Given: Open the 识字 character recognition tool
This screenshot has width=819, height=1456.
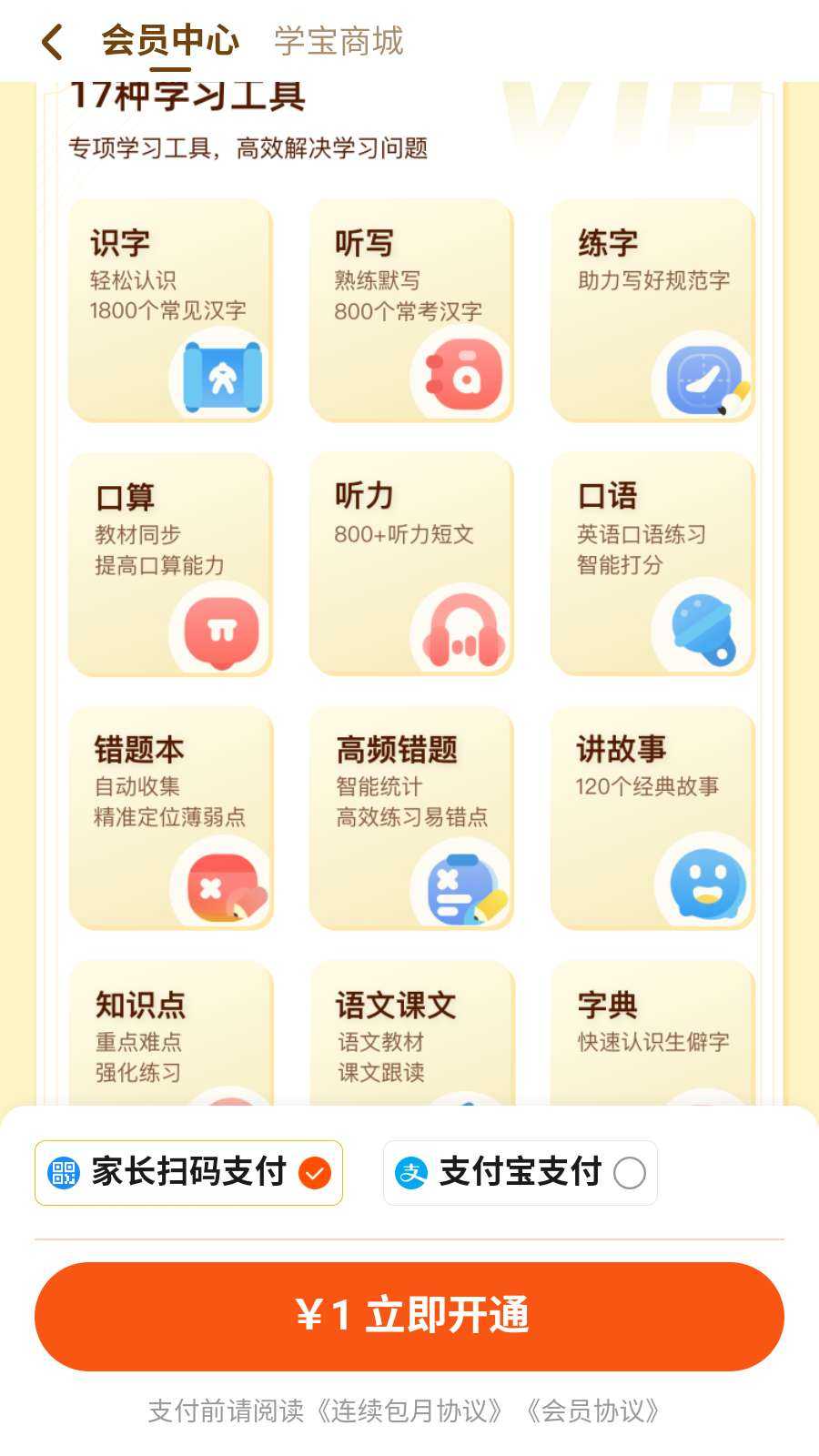Looking at the screenshot, I should click(170, 309).
